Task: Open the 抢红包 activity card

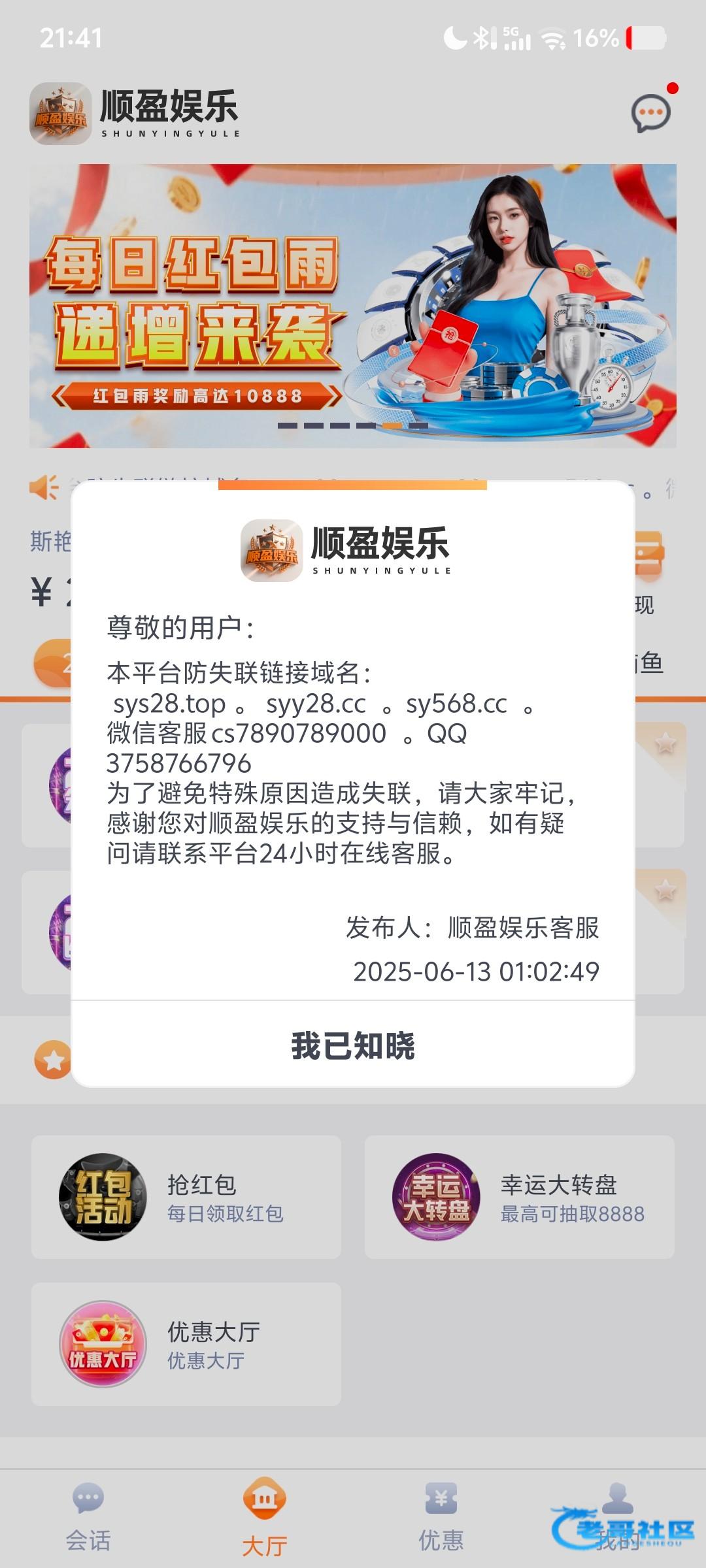Action: (186, 1197)
